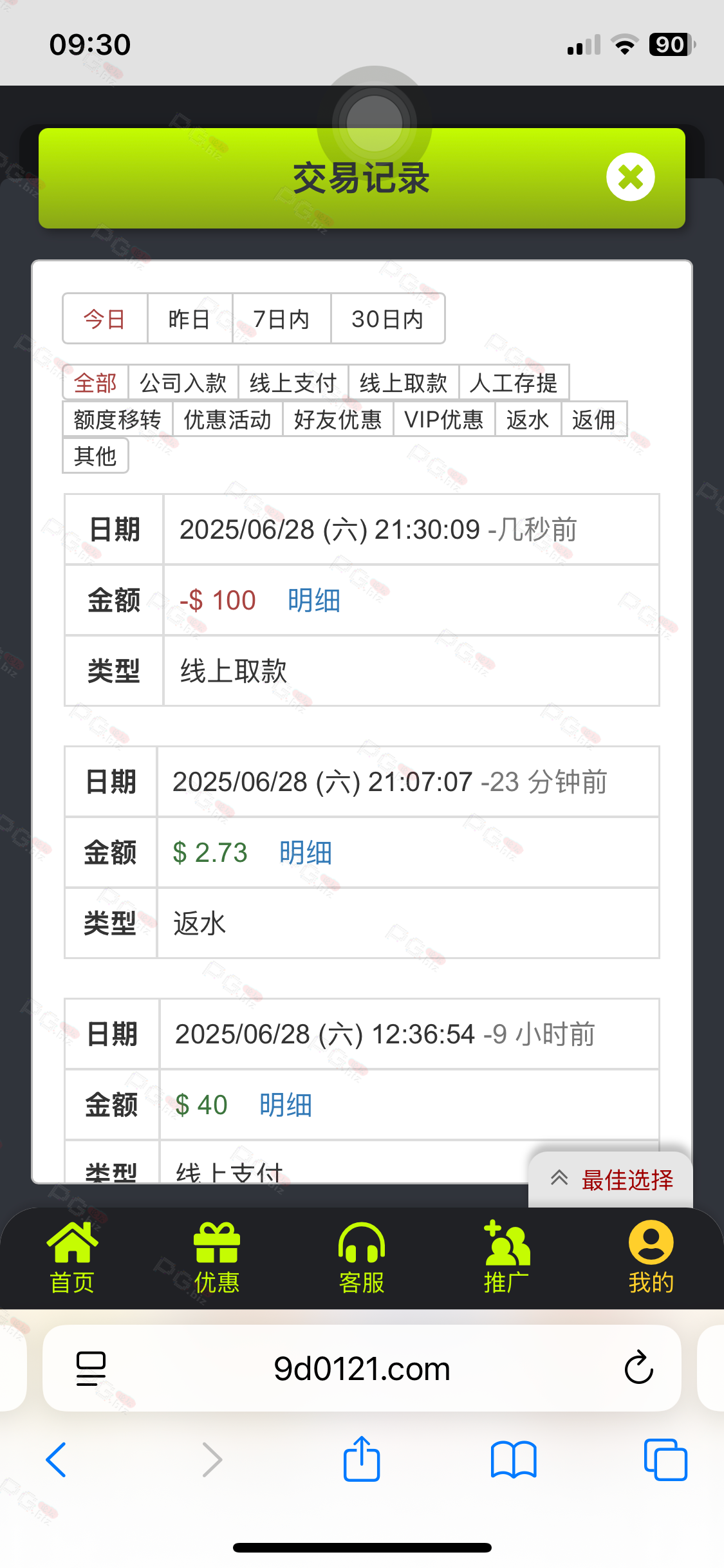
Task: Open 明细 for the $40 payment
Action: [x=286, y=1105]
